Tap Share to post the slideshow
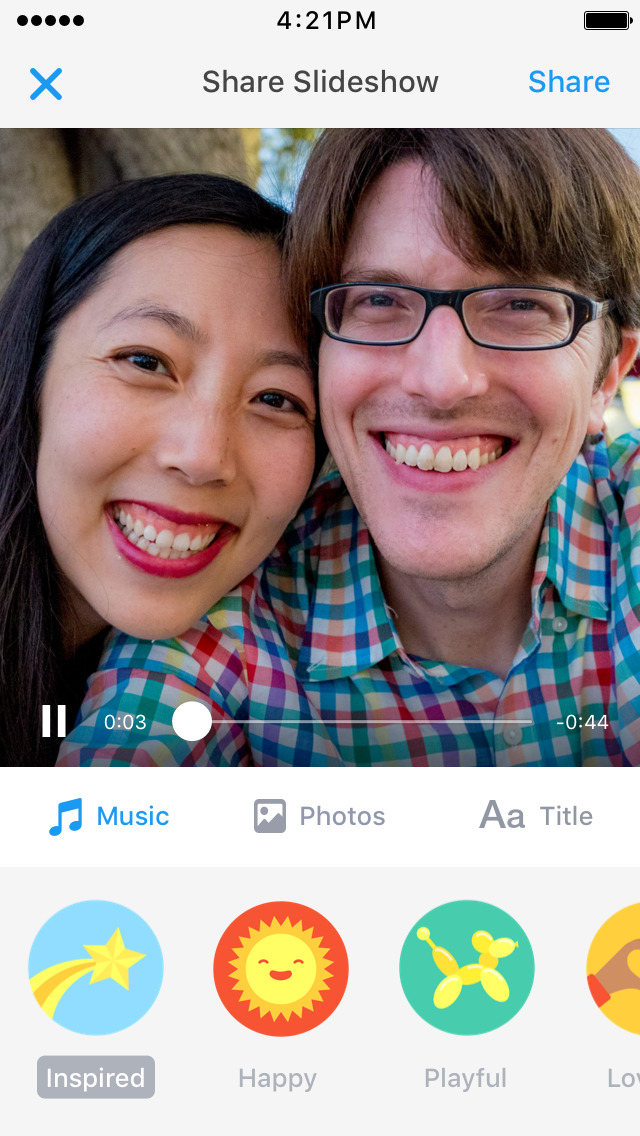Viewport: 640px width, 1136px height. click(x=568, y=82)
